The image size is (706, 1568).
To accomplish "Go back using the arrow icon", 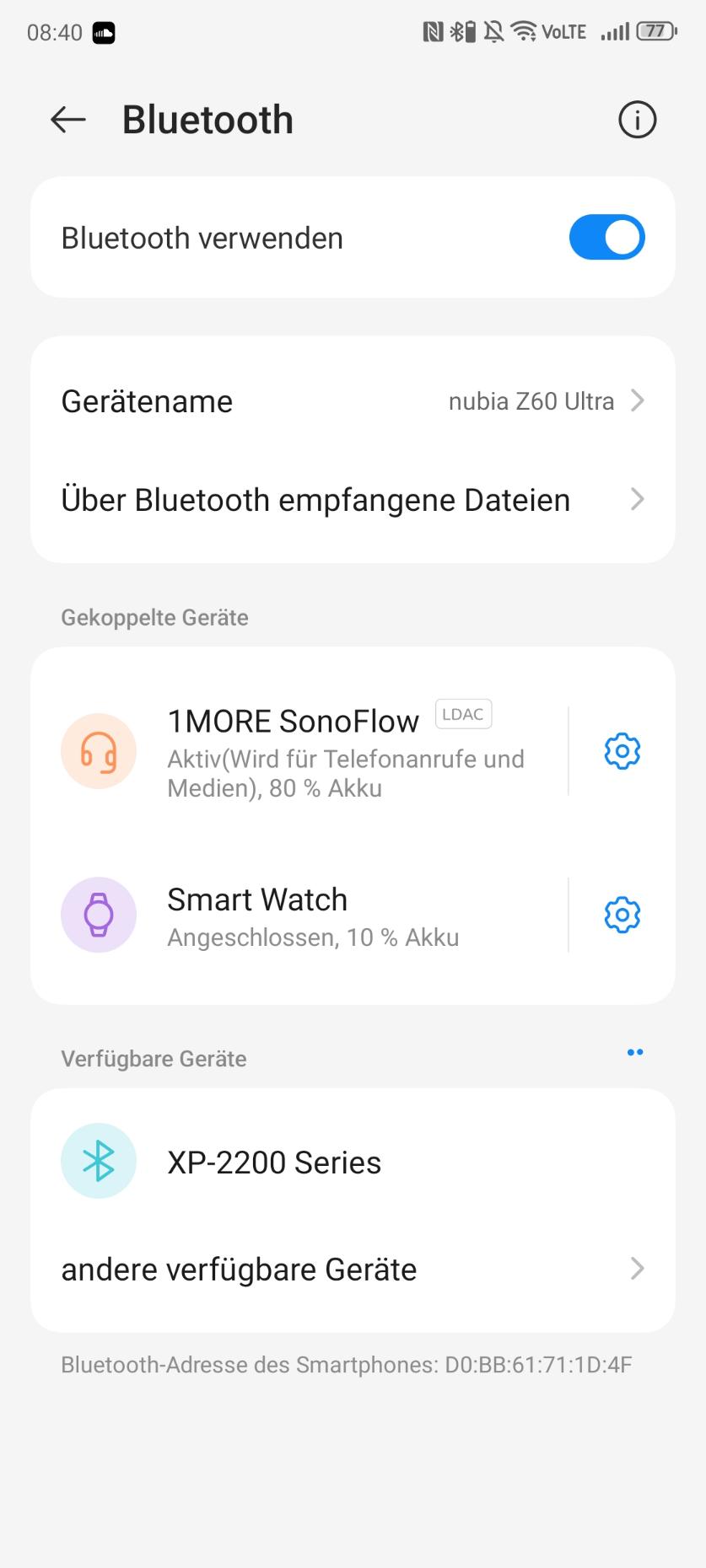I will (x=68, y=120).
